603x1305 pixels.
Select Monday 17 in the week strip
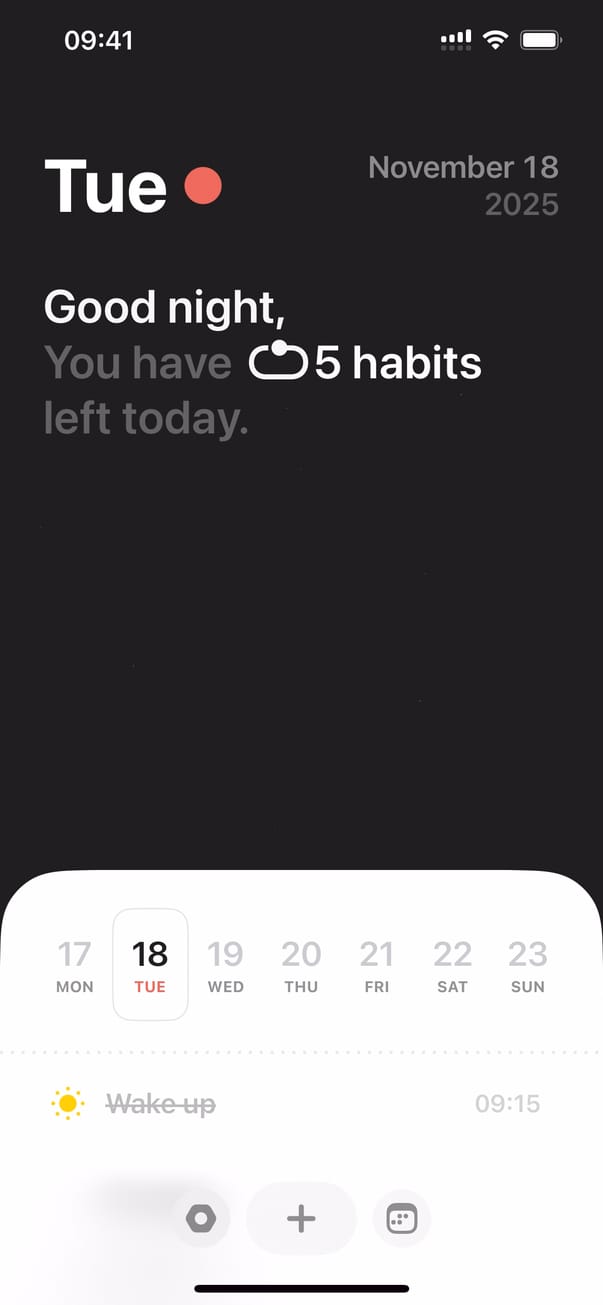[75, 965]
